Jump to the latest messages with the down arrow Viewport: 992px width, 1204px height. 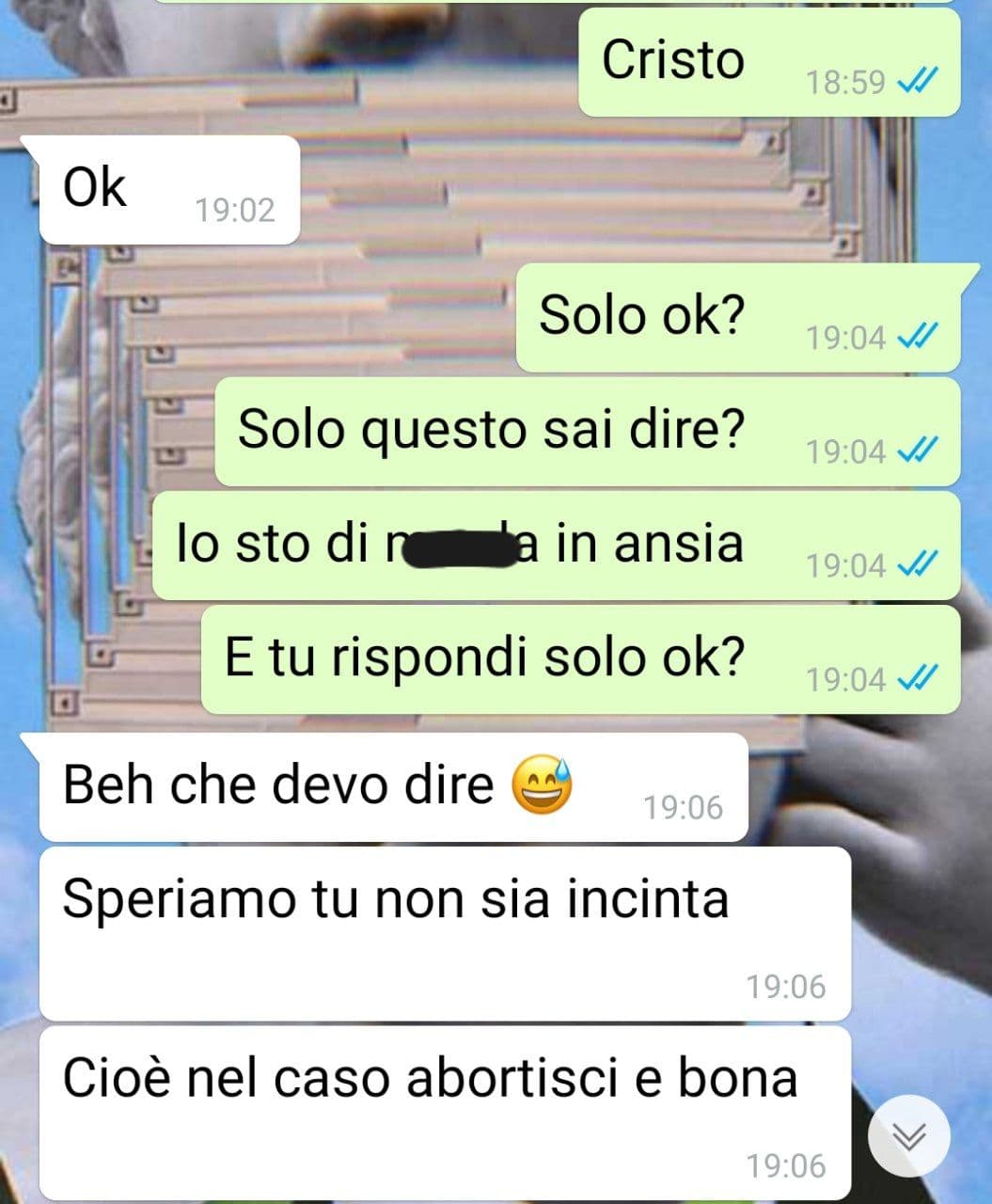908,1137
